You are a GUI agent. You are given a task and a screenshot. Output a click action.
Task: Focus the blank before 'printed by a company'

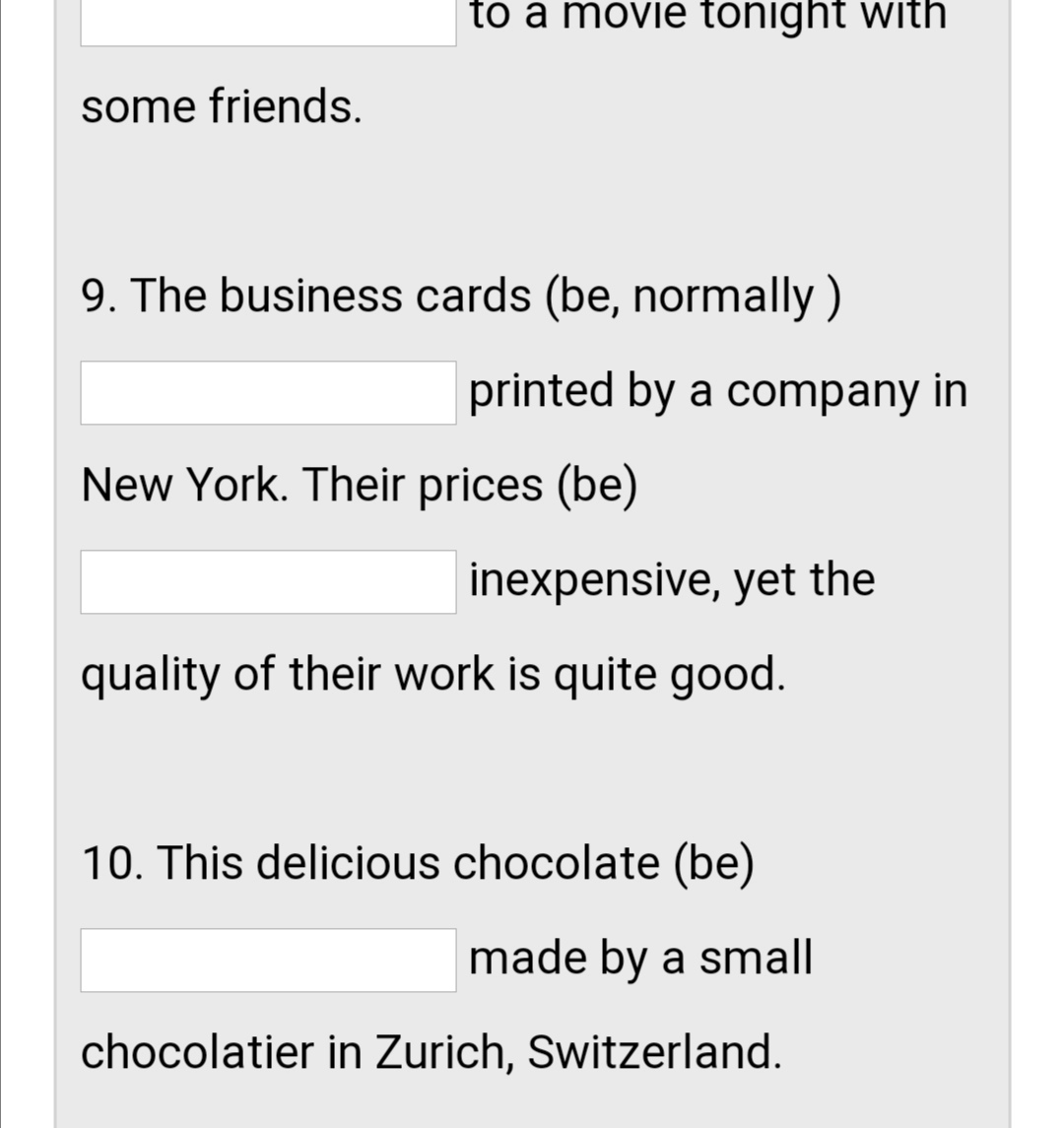[x=268, y=393]
